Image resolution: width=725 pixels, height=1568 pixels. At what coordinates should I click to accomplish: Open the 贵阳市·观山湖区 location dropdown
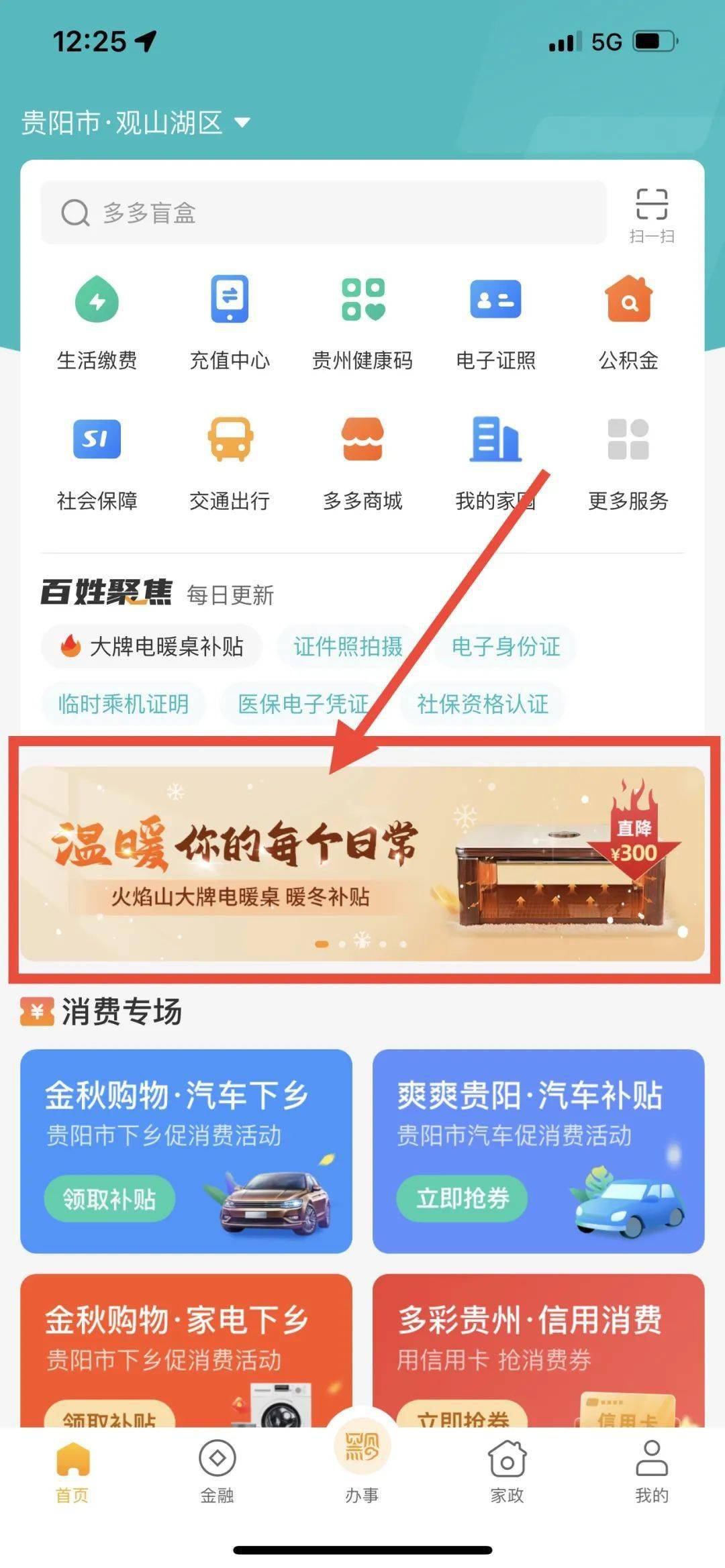point(136,123)
